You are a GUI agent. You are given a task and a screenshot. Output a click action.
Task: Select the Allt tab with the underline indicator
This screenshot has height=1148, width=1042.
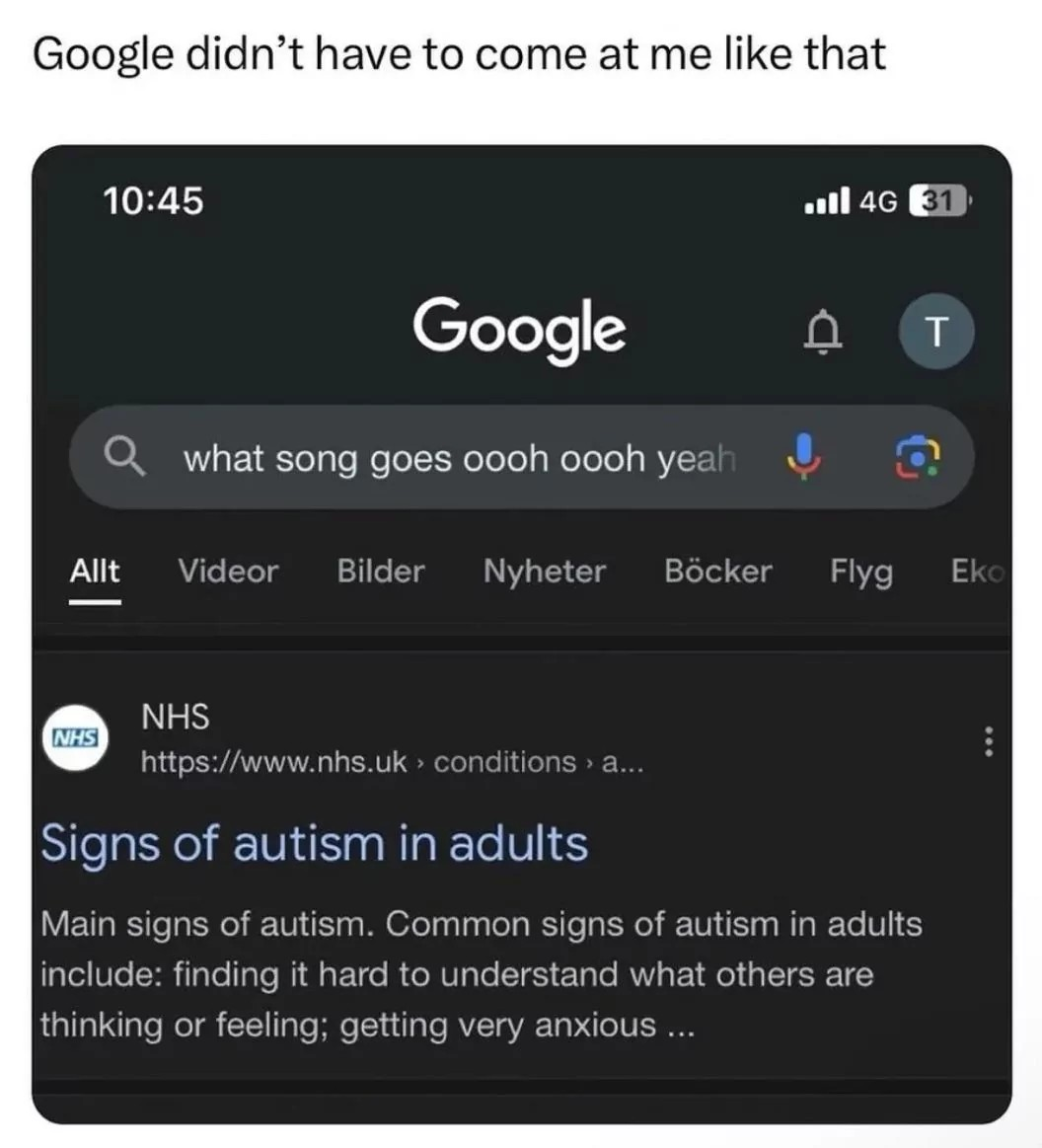click(x=94, y=573)
